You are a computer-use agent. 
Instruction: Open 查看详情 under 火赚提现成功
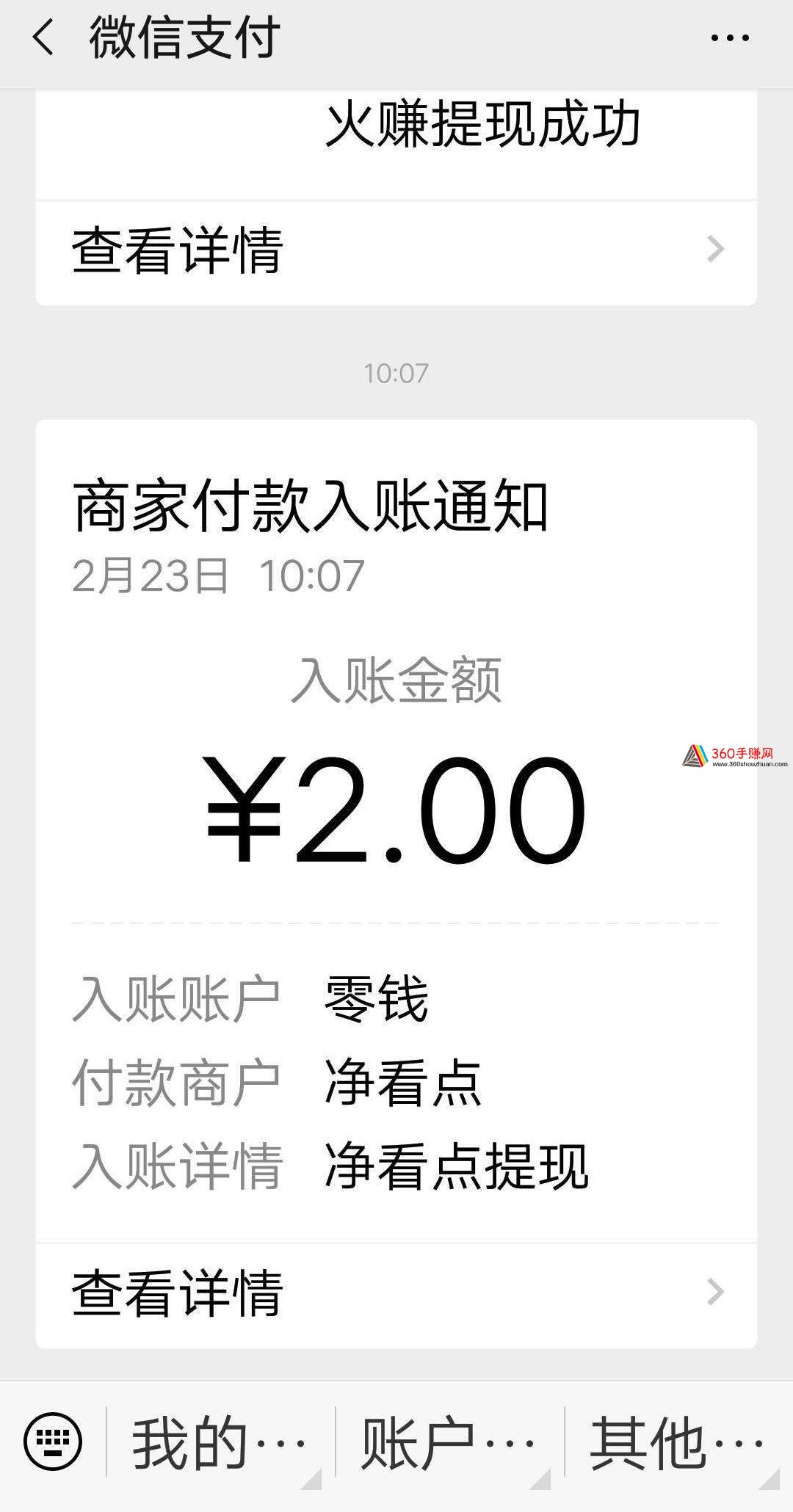[x=396, y=252]
